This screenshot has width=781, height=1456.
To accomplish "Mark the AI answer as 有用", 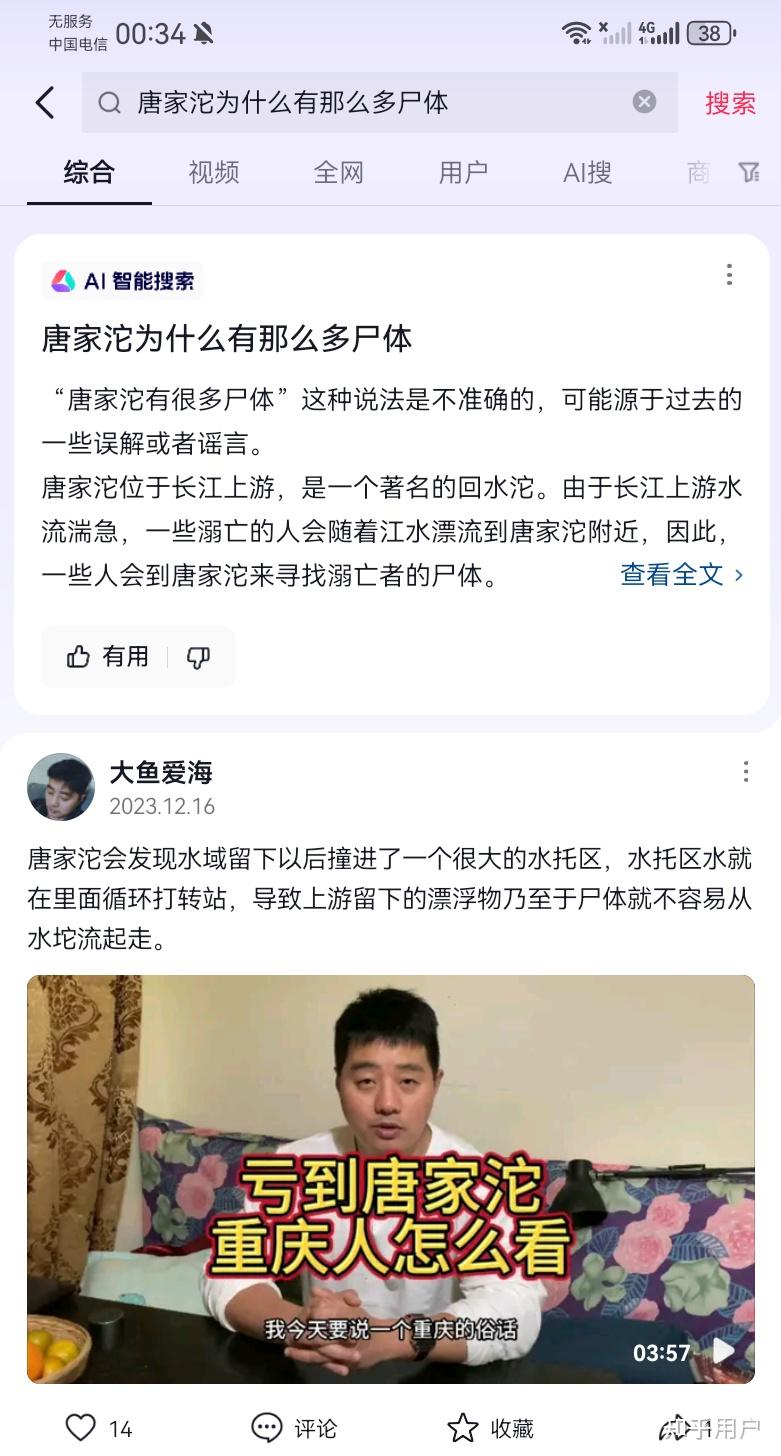I will point(107,656).
